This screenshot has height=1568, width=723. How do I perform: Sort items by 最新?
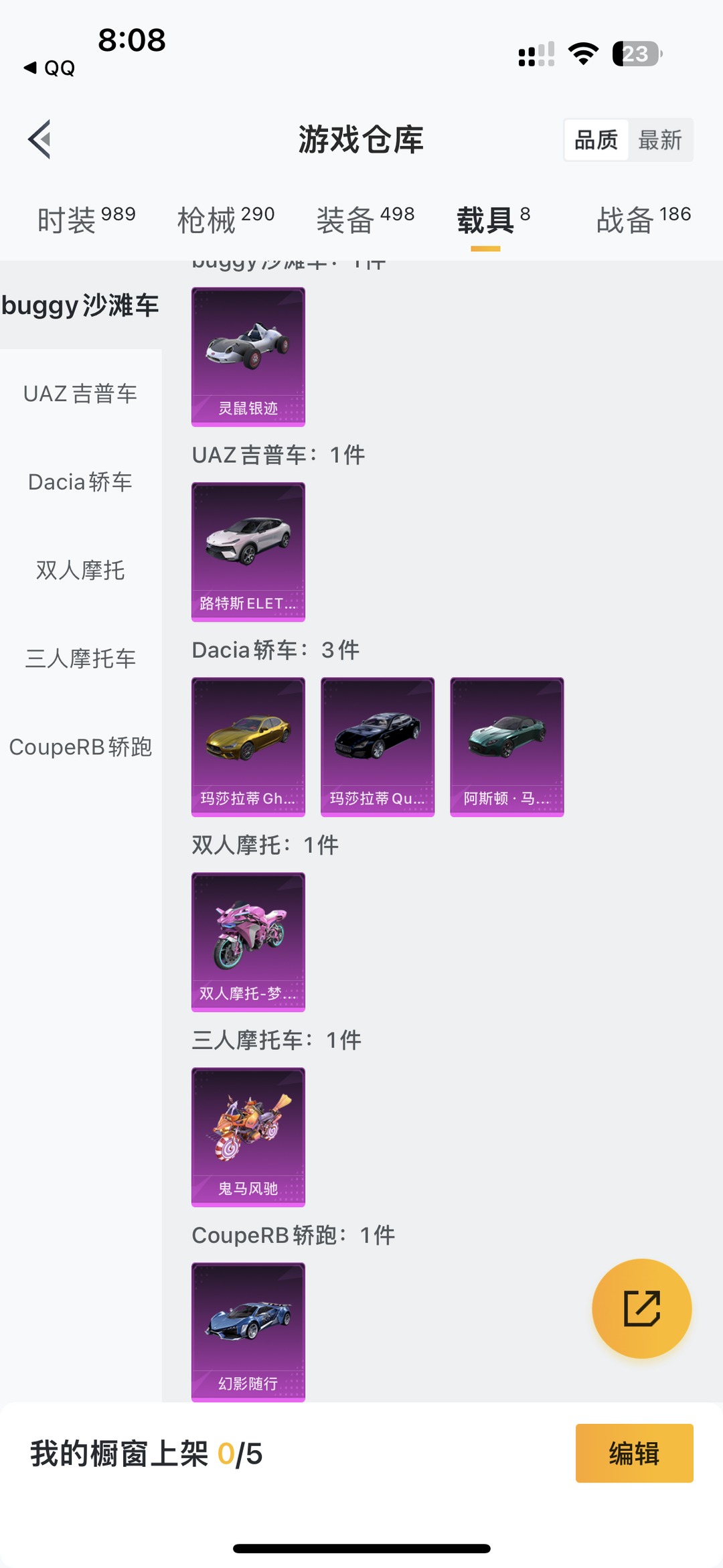pos(659,140)
